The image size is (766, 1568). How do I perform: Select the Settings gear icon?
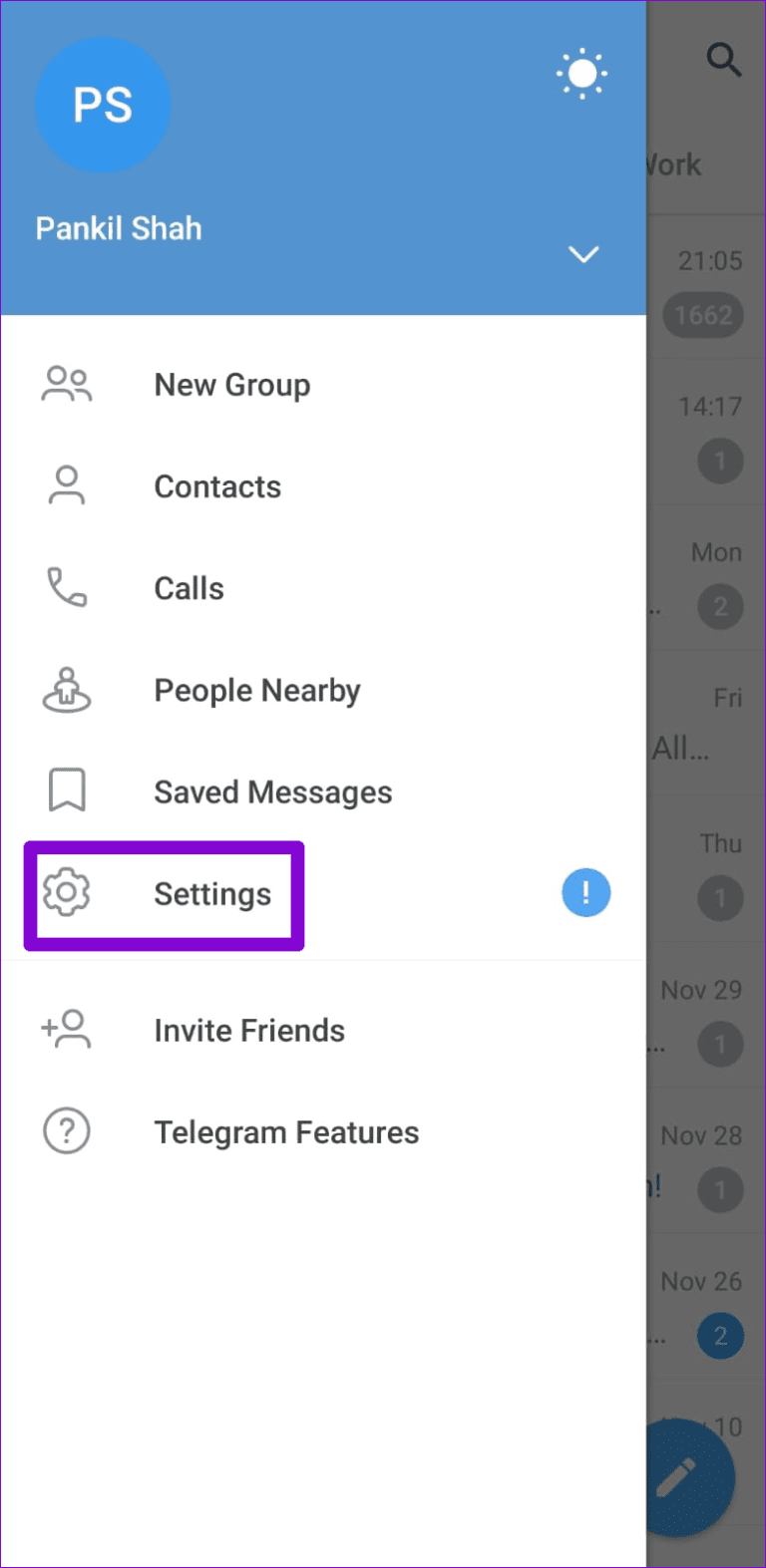[x=65, y=894]
